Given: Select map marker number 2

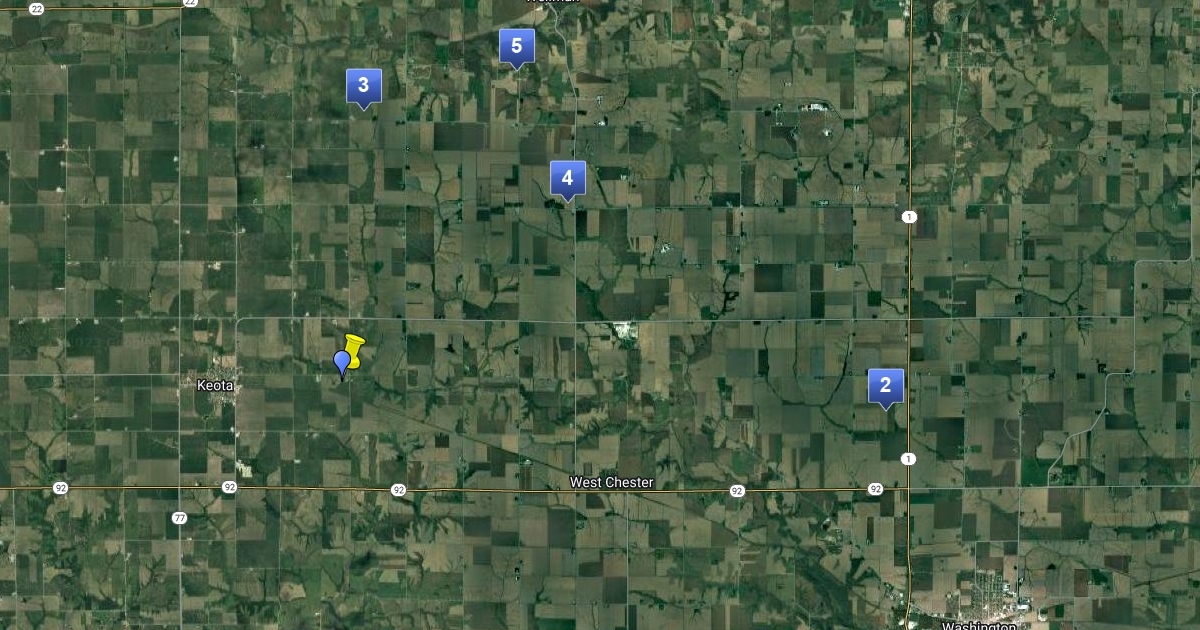Looking at the screenshot, I should [x=885, y=386].
